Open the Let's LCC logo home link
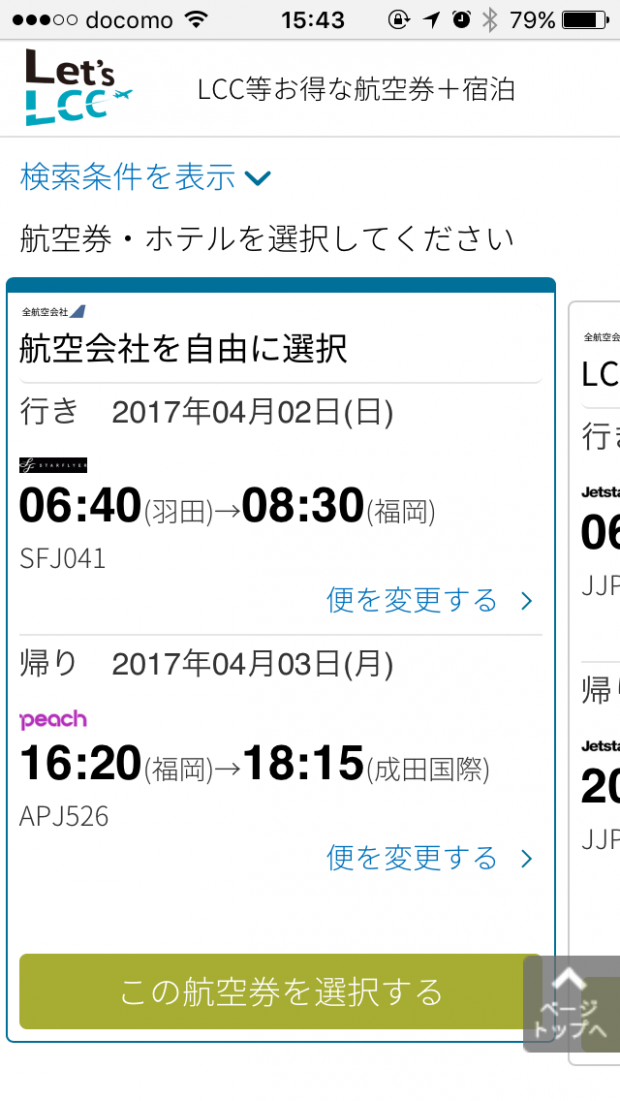This screenshot has height=1101, width=620. 79,87
